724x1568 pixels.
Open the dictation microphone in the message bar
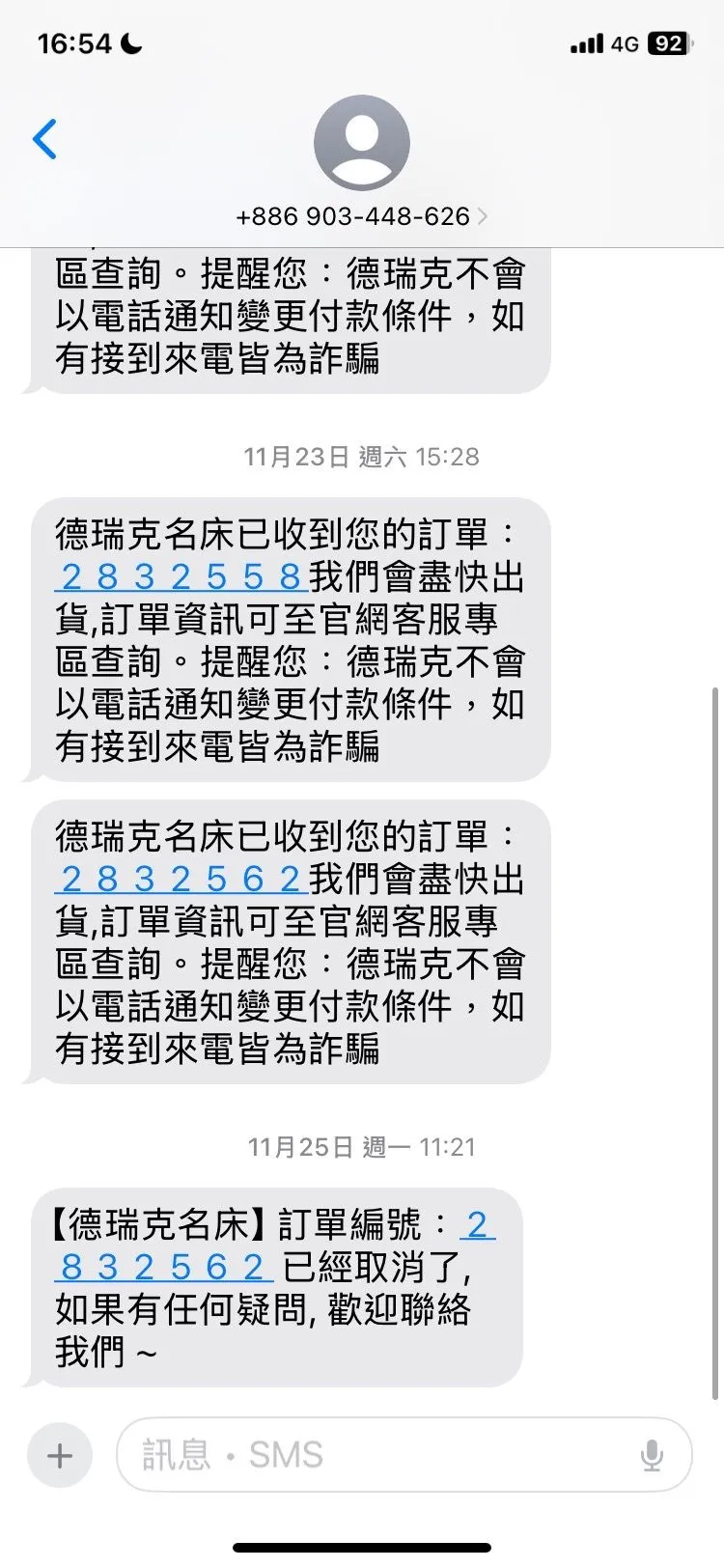pos(654,1454)
